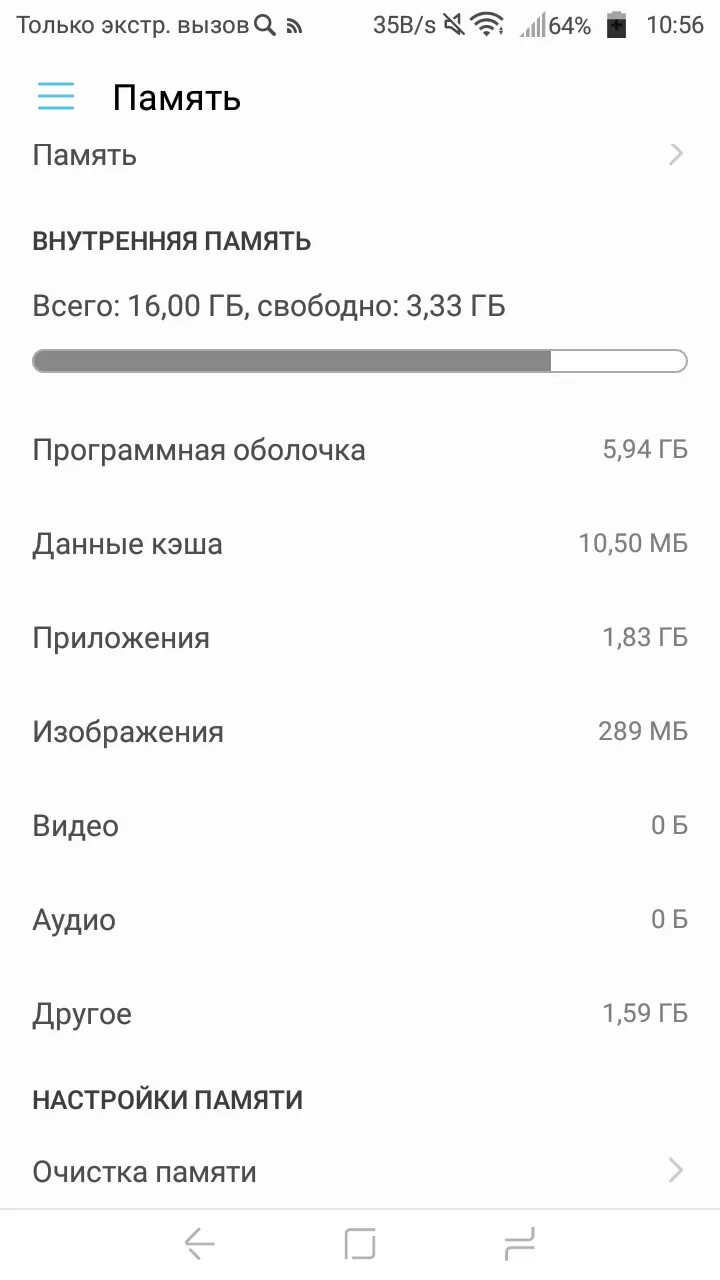Screen dimensions: 720x1280
Task: View Другое storage contents
Action: point(360,1014)
